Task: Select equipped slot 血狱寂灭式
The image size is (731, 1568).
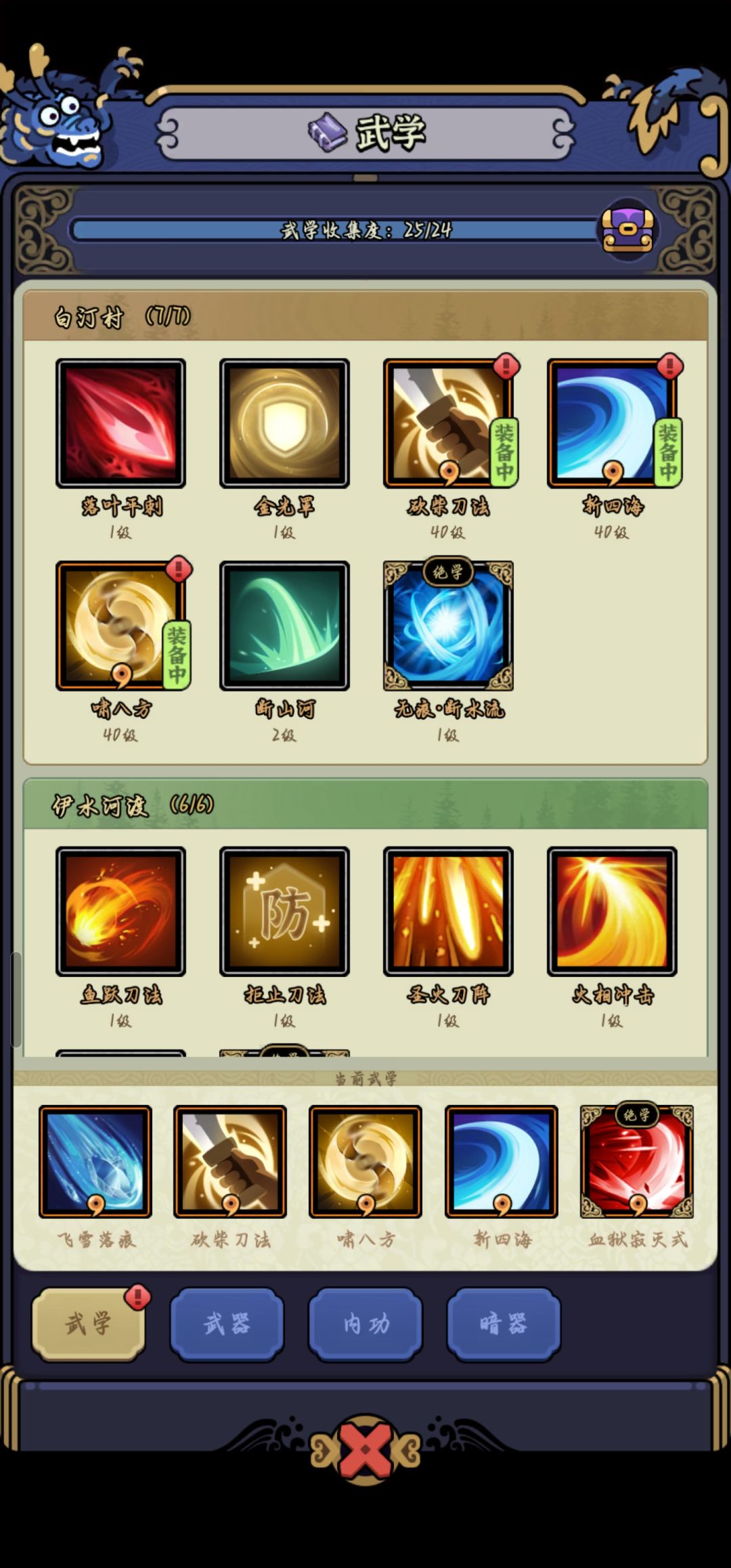Action: click(637, 1162)
